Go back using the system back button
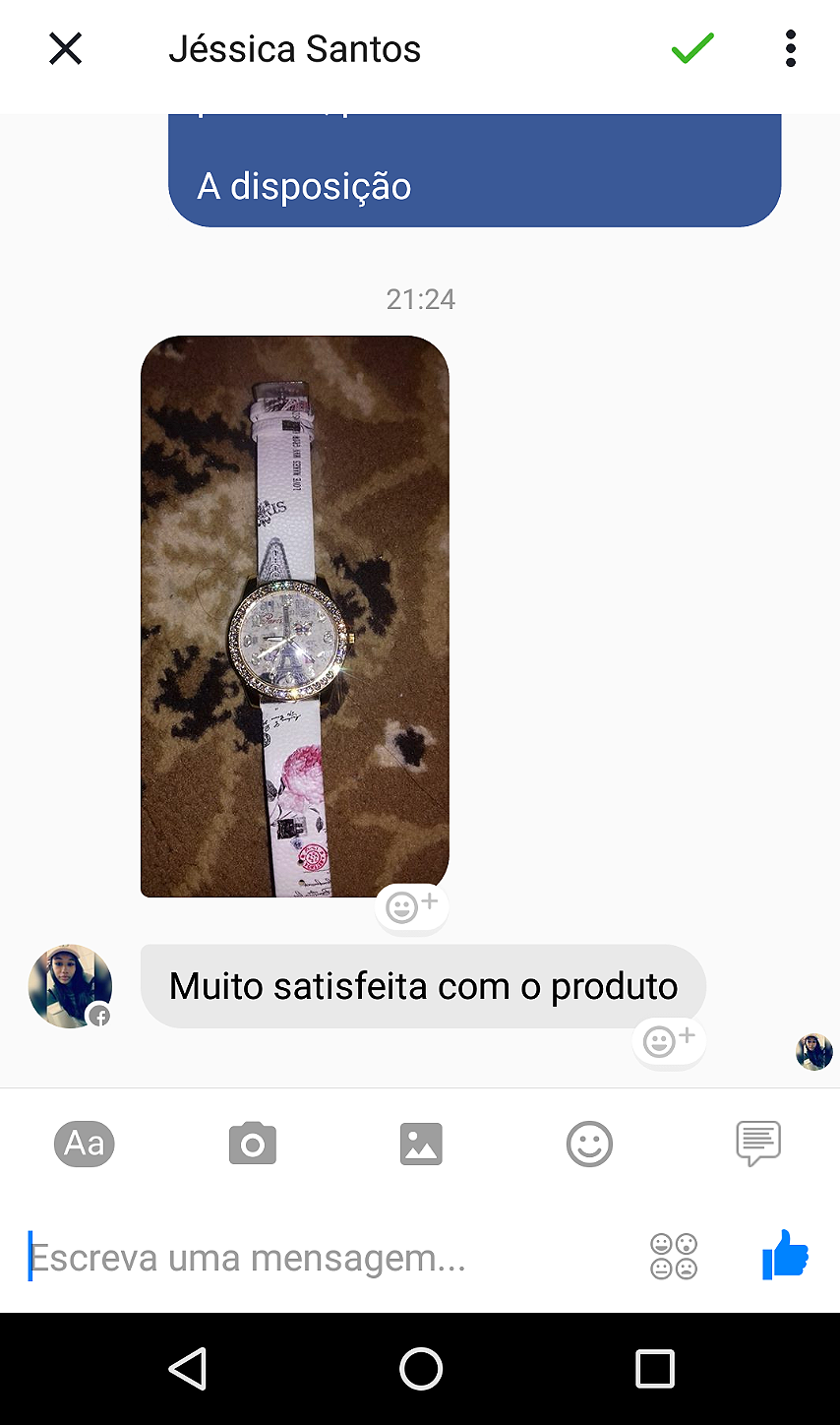 point(187,1369)
